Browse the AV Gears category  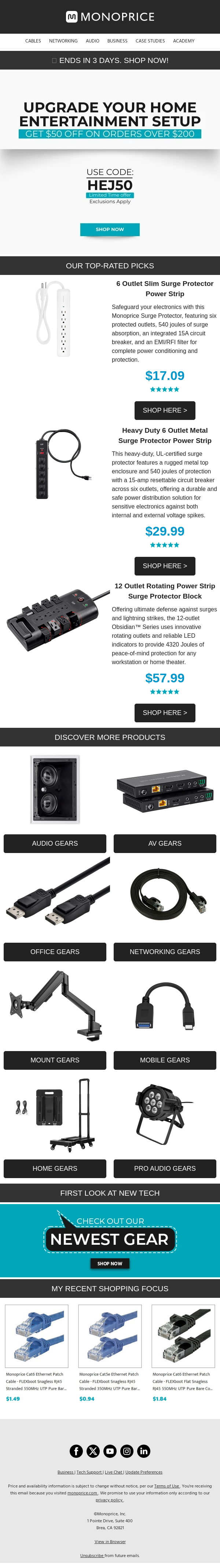165,843
